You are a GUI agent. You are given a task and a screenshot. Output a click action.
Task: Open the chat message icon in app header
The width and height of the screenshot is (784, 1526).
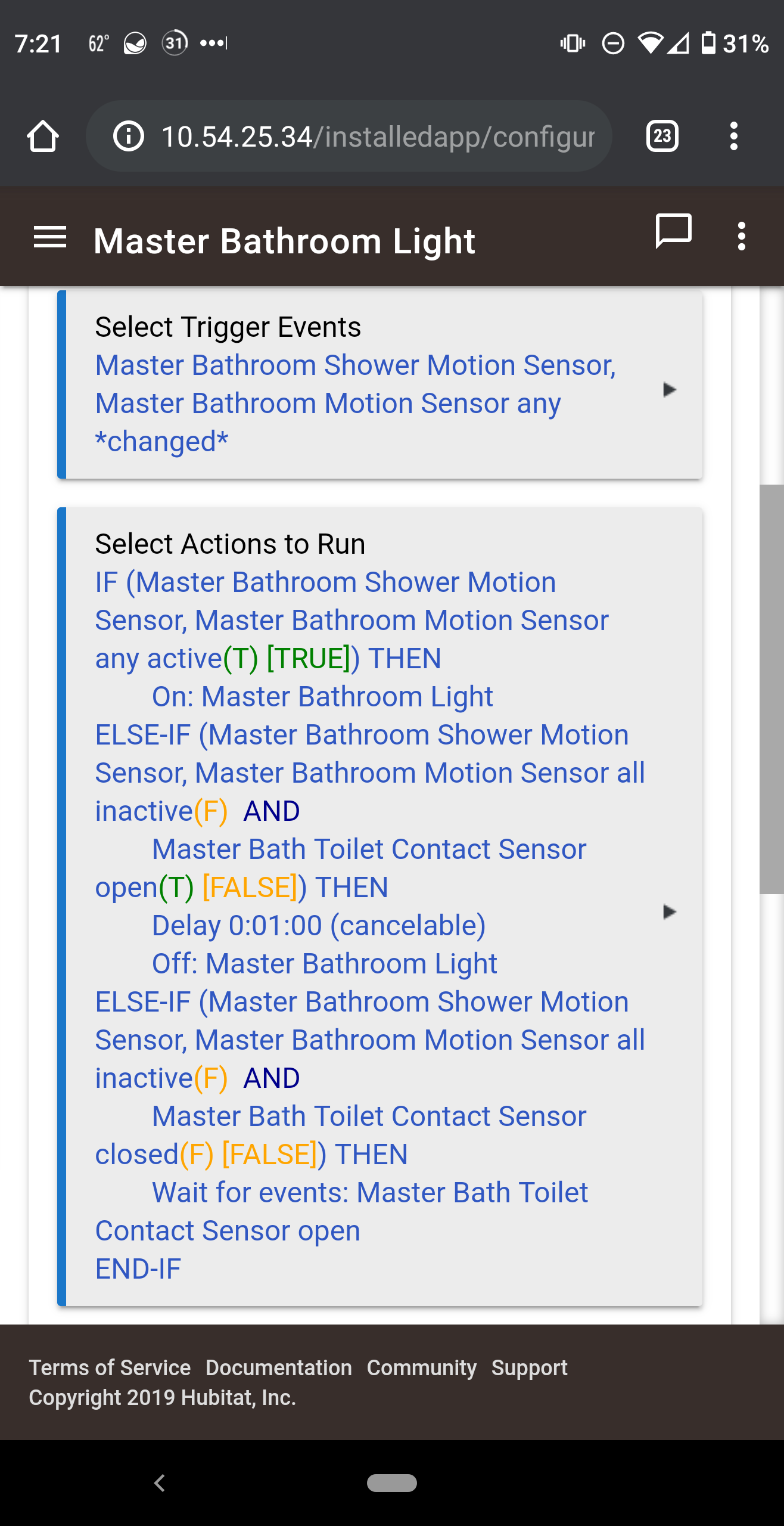(x=673, y=231)
